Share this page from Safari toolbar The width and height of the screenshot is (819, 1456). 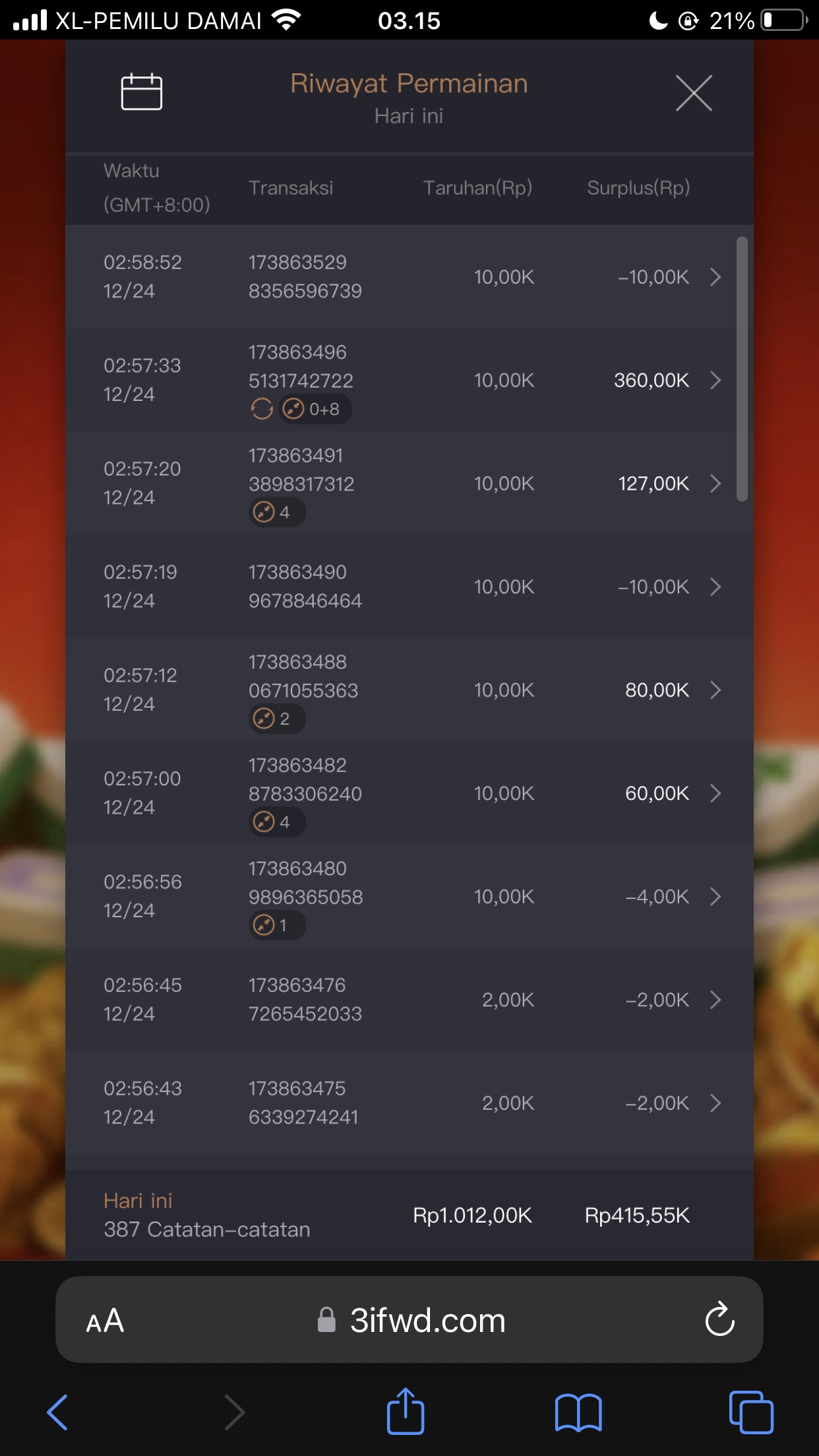click(x=405, y=1412)
